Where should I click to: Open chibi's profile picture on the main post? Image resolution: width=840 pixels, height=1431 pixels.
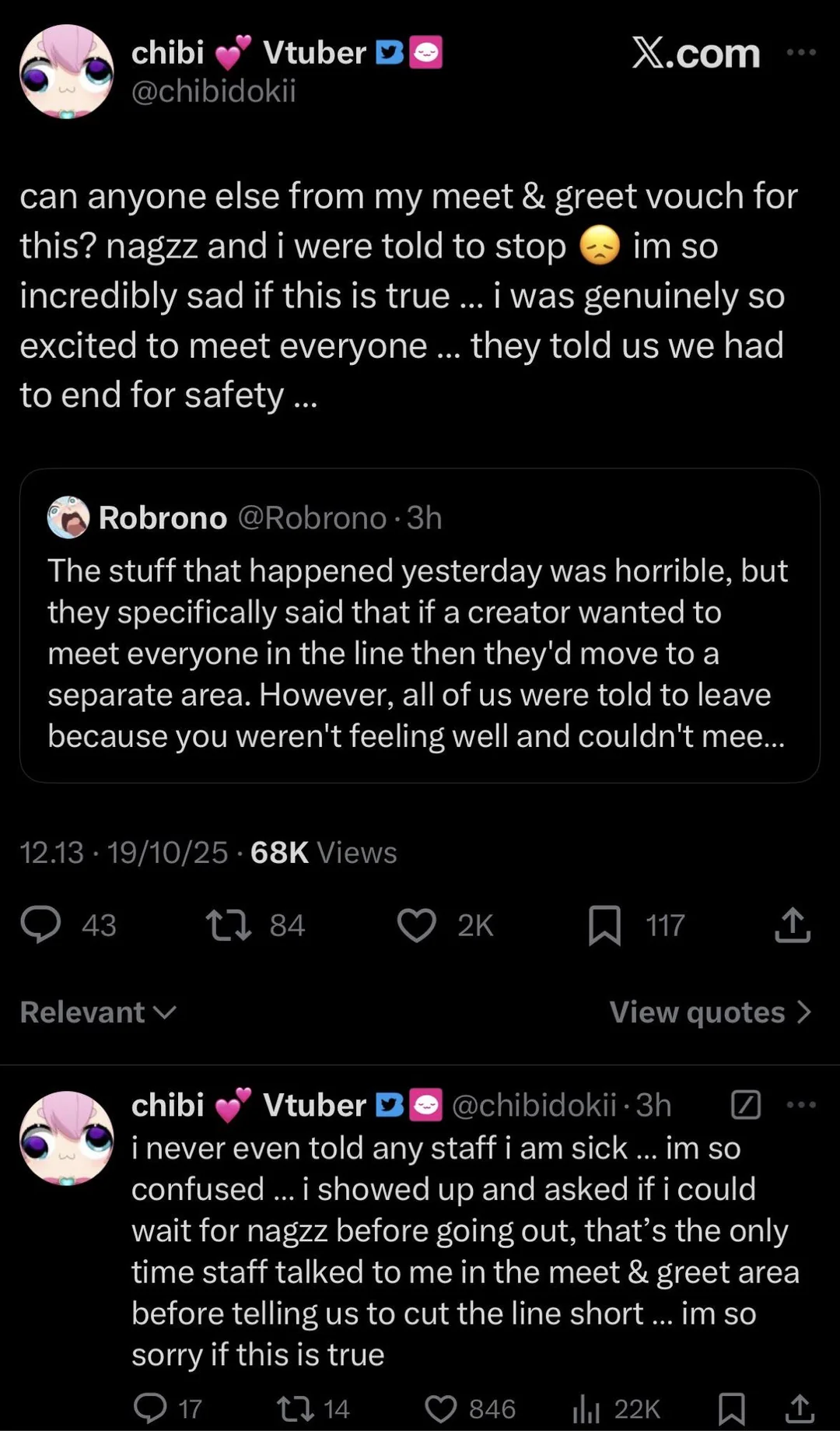(x=66, y=72)
